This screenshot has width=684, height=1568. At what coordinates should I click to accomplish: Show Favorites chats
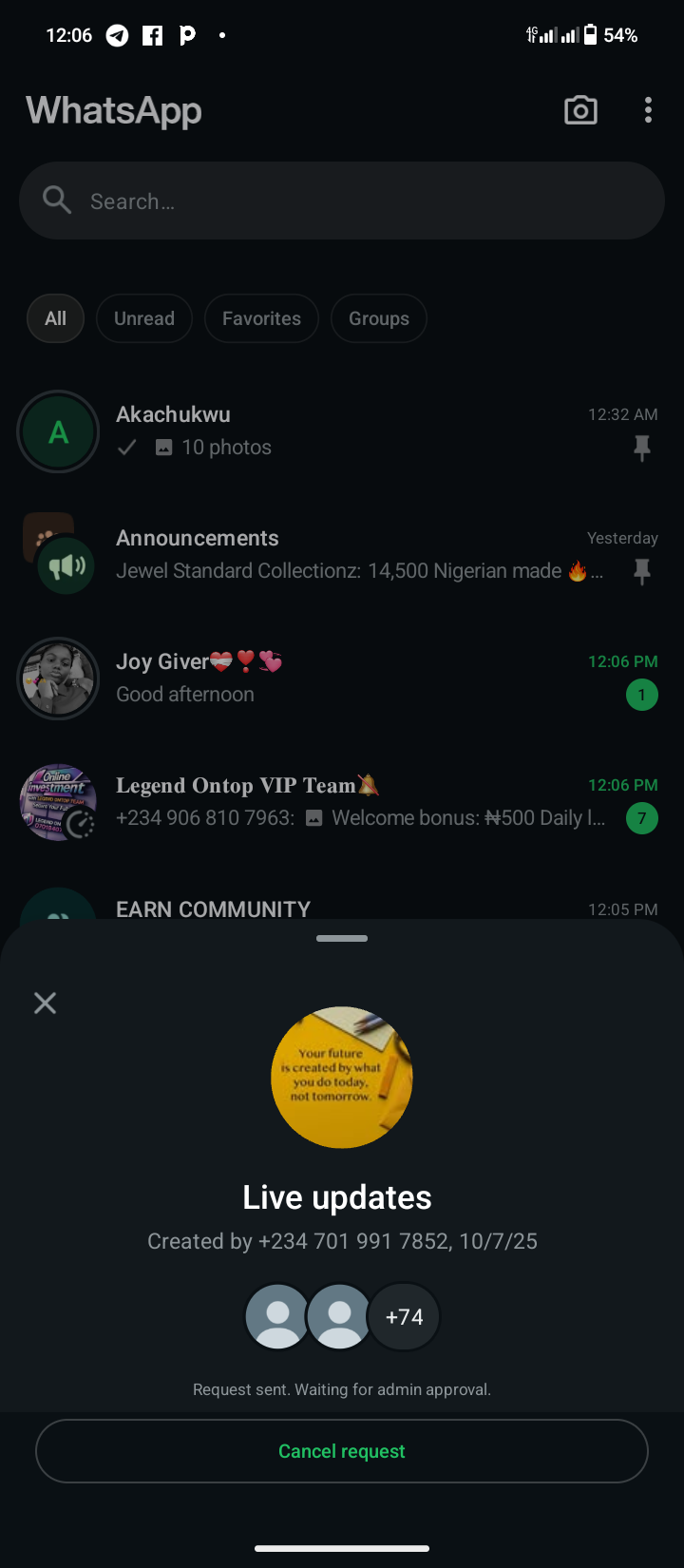click(261, 318)
